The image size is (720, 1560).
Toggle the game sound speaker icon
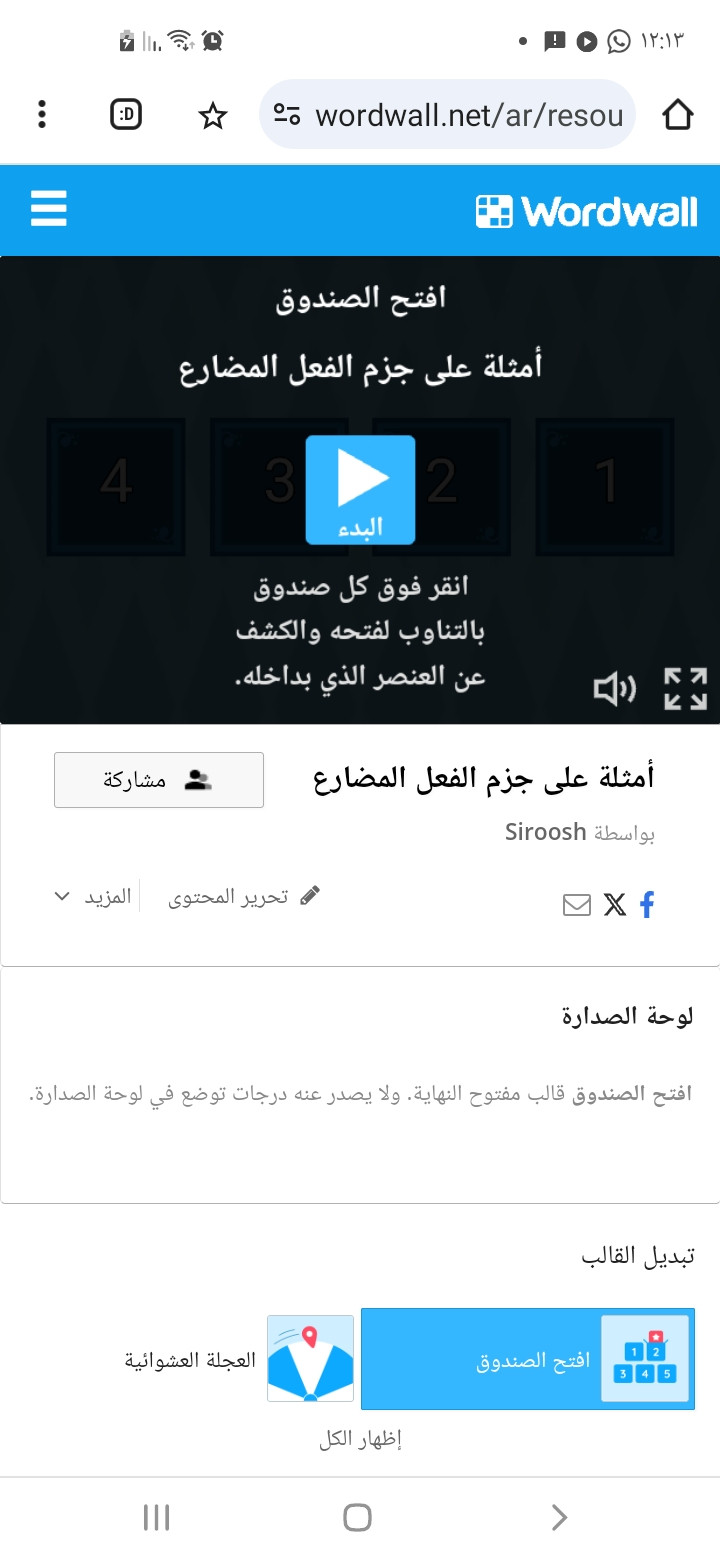click(x=614, y=689)
